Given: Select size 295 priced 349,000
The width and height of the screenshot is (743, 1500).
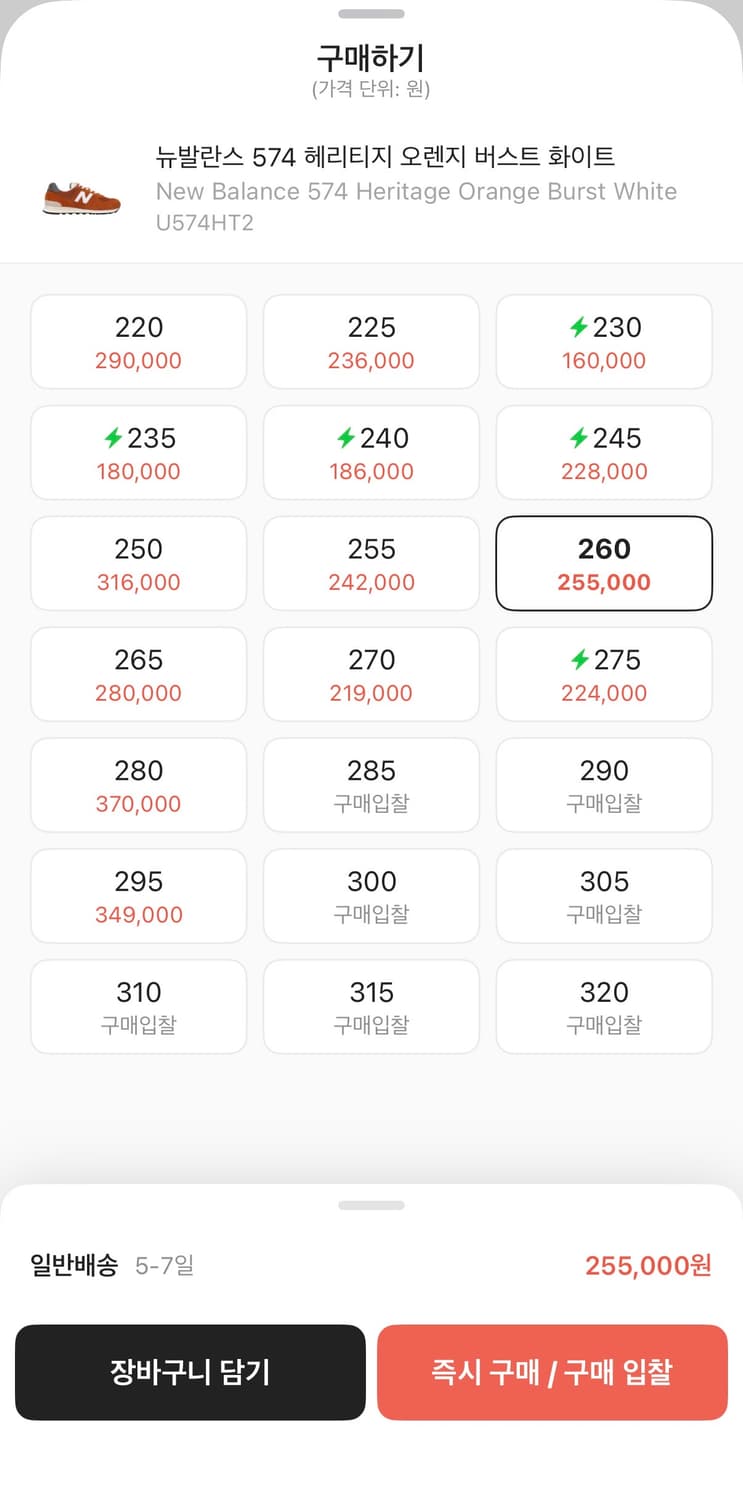Looking at the screenshot, I should click(x=138, y=896).
